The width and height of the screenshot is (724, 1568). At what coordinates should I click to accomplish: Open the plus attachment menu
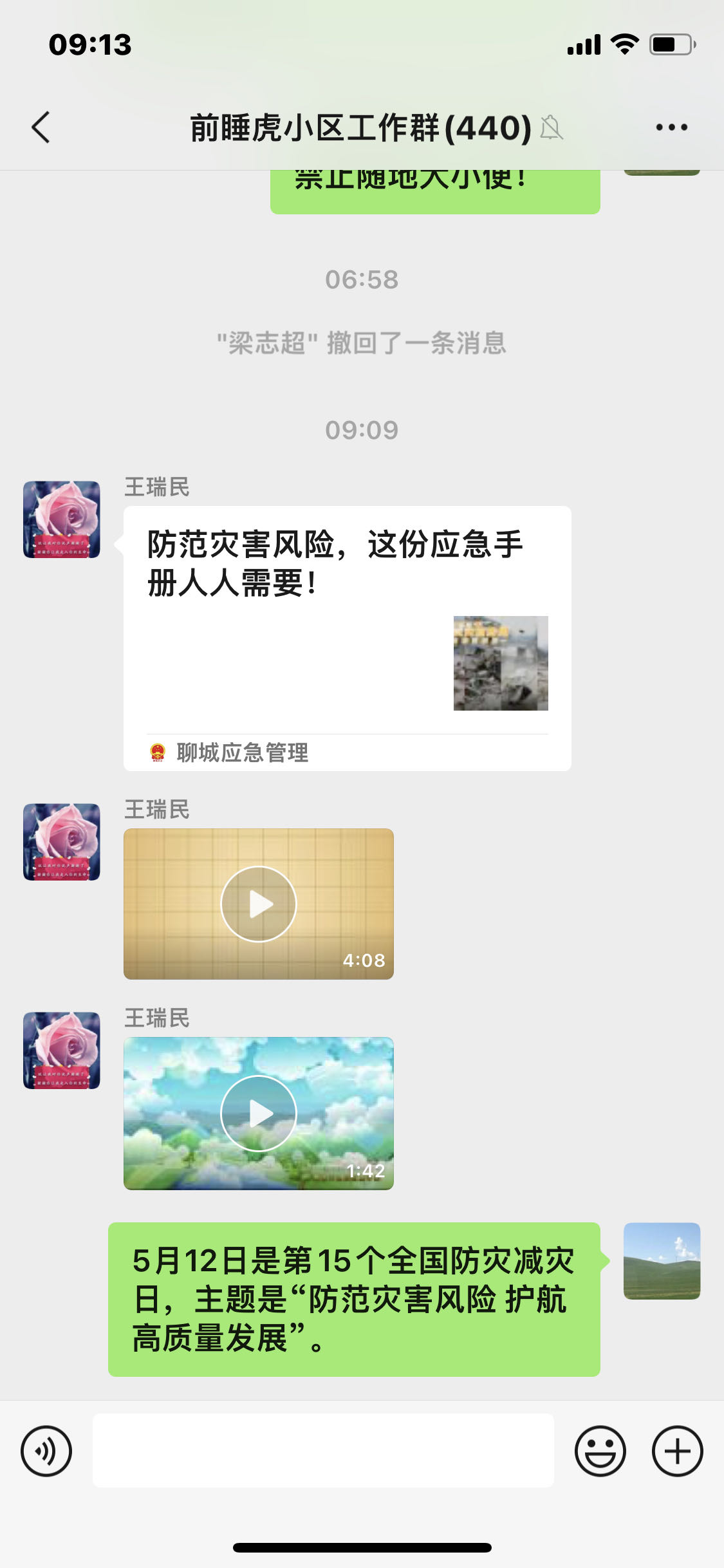pos(677,1451)
